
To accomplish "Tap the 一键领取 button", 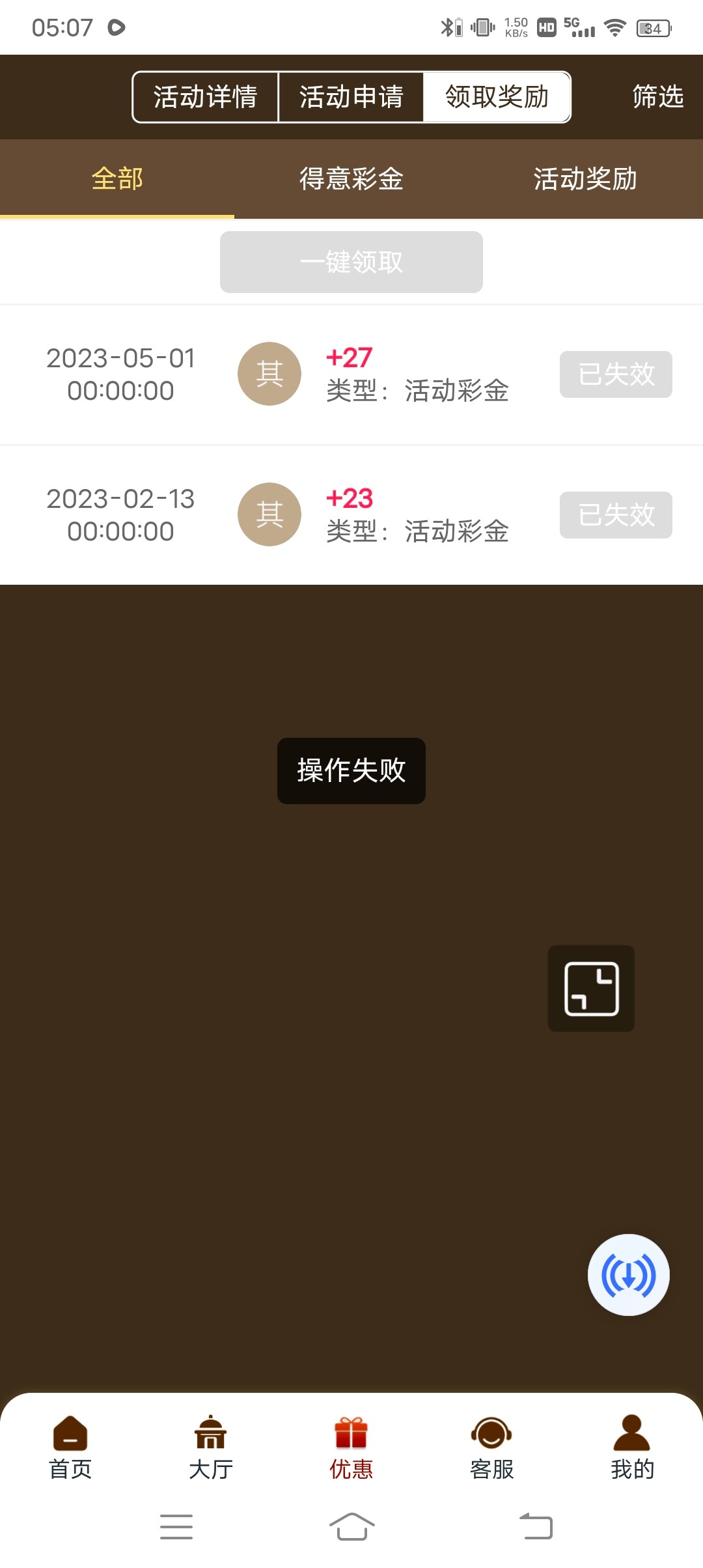I will [351, 262].
